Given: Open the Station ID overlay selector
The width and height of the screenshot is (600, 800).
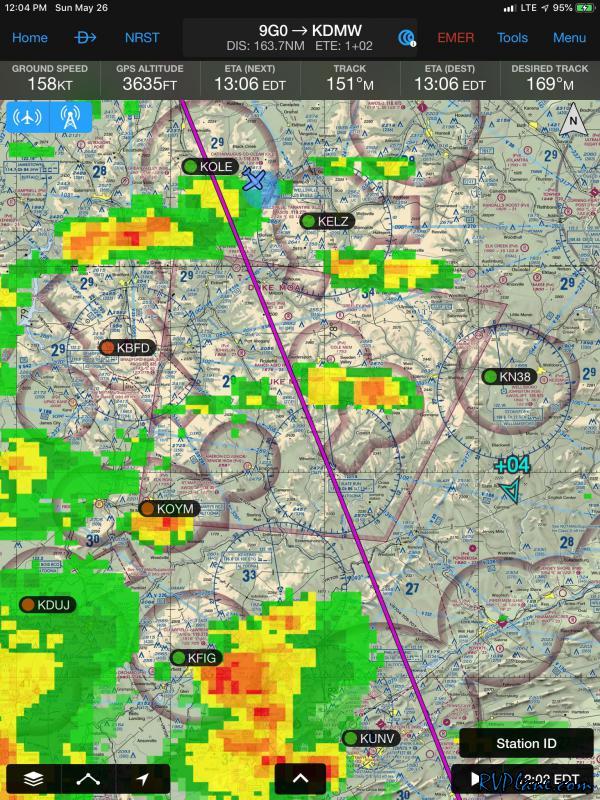Looking at the screenshot, I should [526, 743].
